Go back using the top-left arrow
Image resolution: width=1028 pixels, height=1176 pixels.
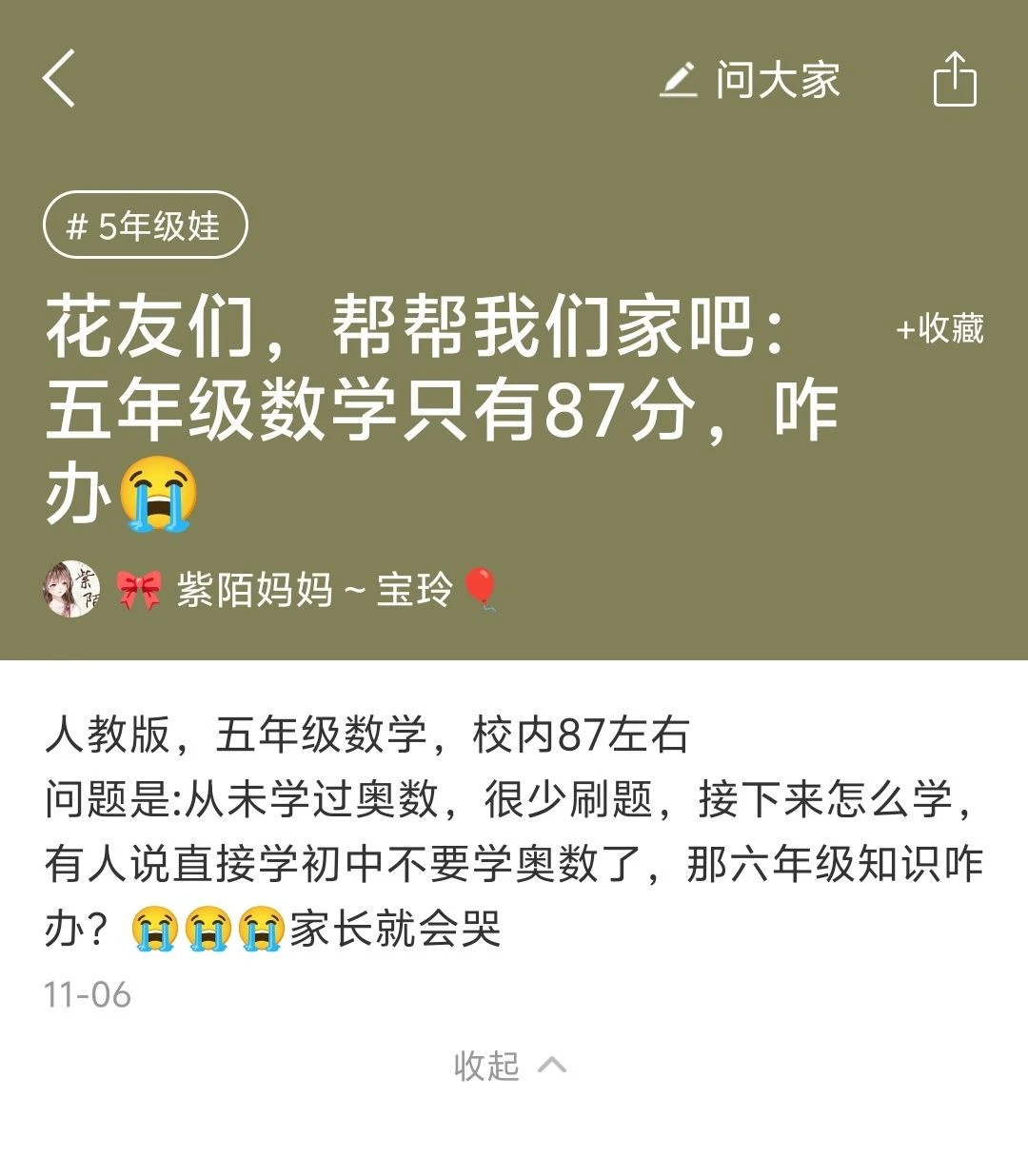pyautogui.click(x=59, y=79)
